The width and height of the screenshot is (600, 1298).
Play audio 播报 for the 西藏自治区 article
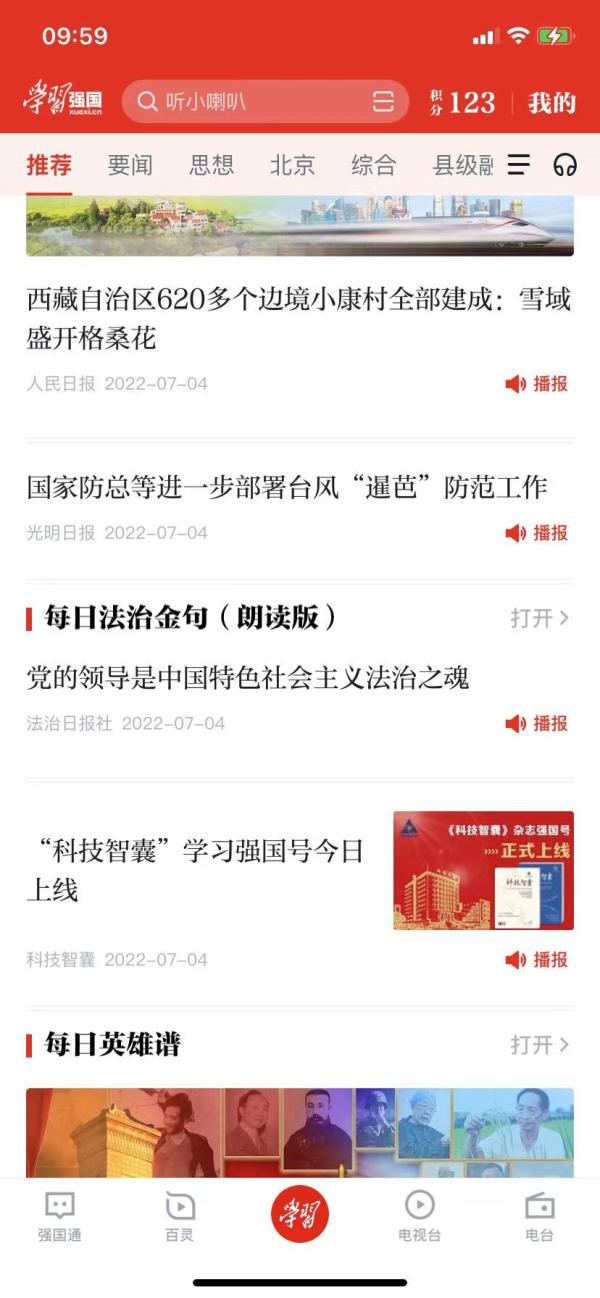pos(537,384)
